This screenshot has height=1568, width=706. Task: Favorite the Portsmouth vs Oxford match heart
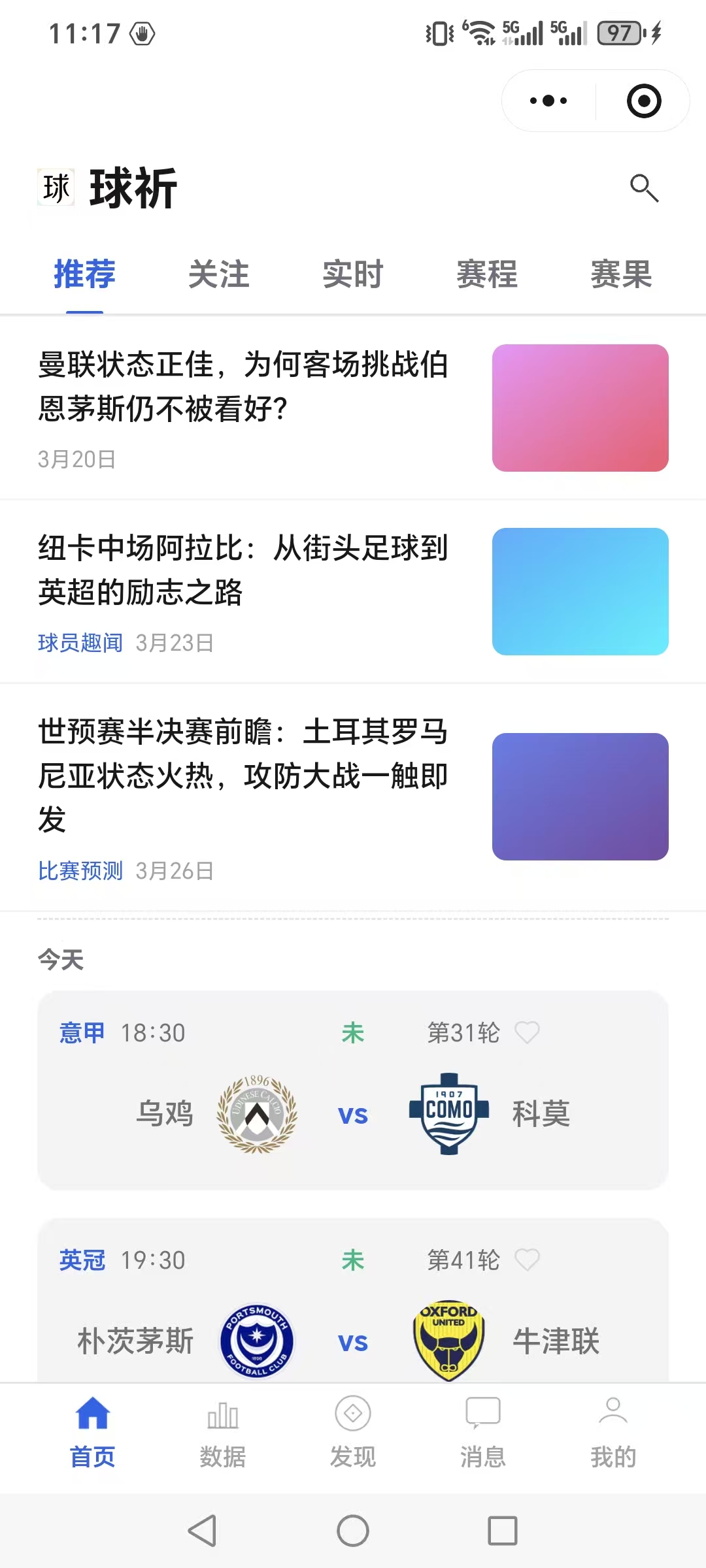click(x=527, y=1260)
